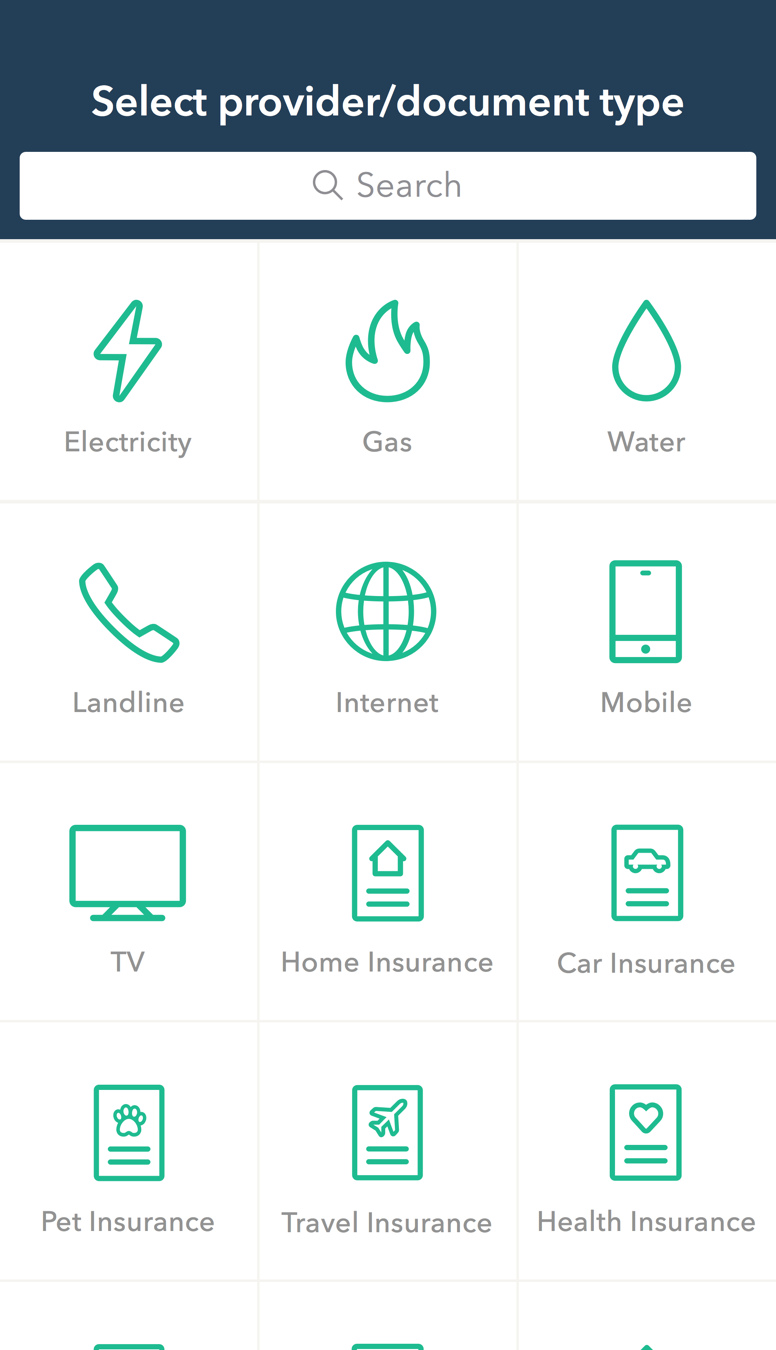Viewport: 776px width, 1350px height.
Task: Select Travel Insurance tile
Action: (x=387, y=1152)
